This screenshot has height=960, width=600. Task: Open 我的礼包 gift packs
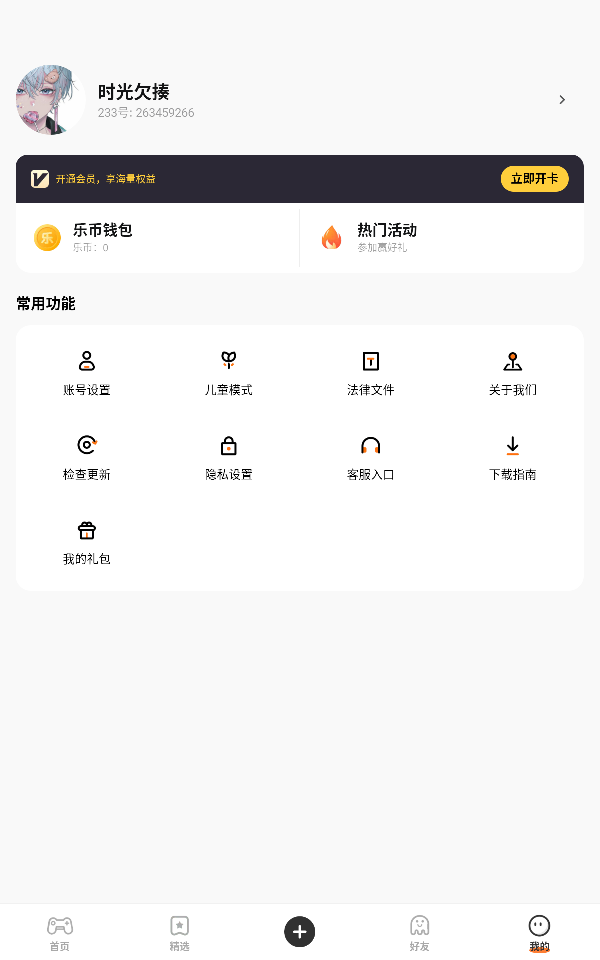87,542
